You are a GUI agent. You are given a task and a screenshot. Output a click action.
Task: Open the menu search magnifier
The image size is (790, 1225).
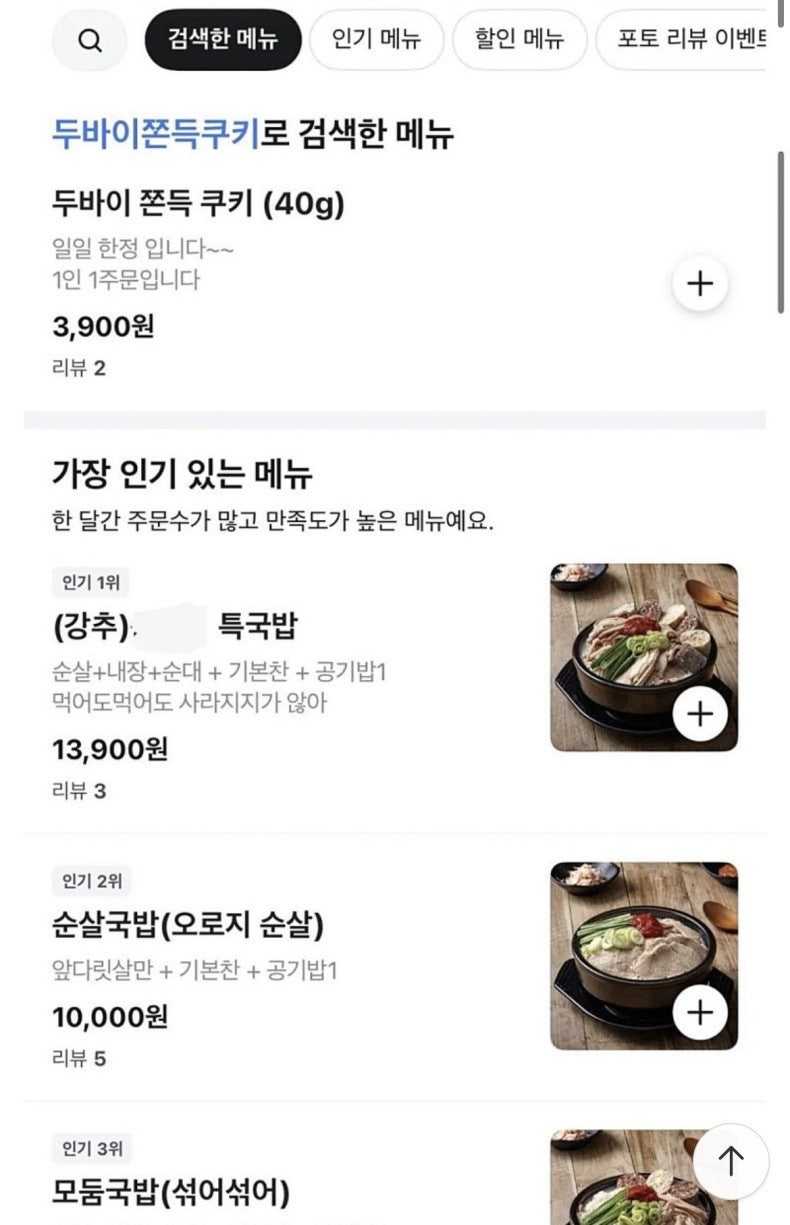click(x=89, y=40)
